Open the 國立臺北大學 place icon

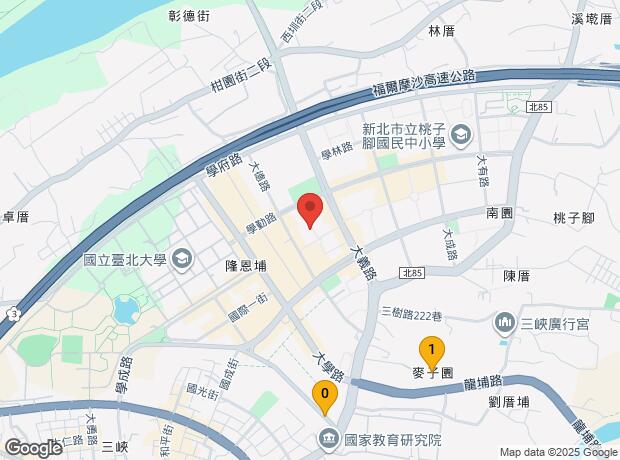[182, 260]
